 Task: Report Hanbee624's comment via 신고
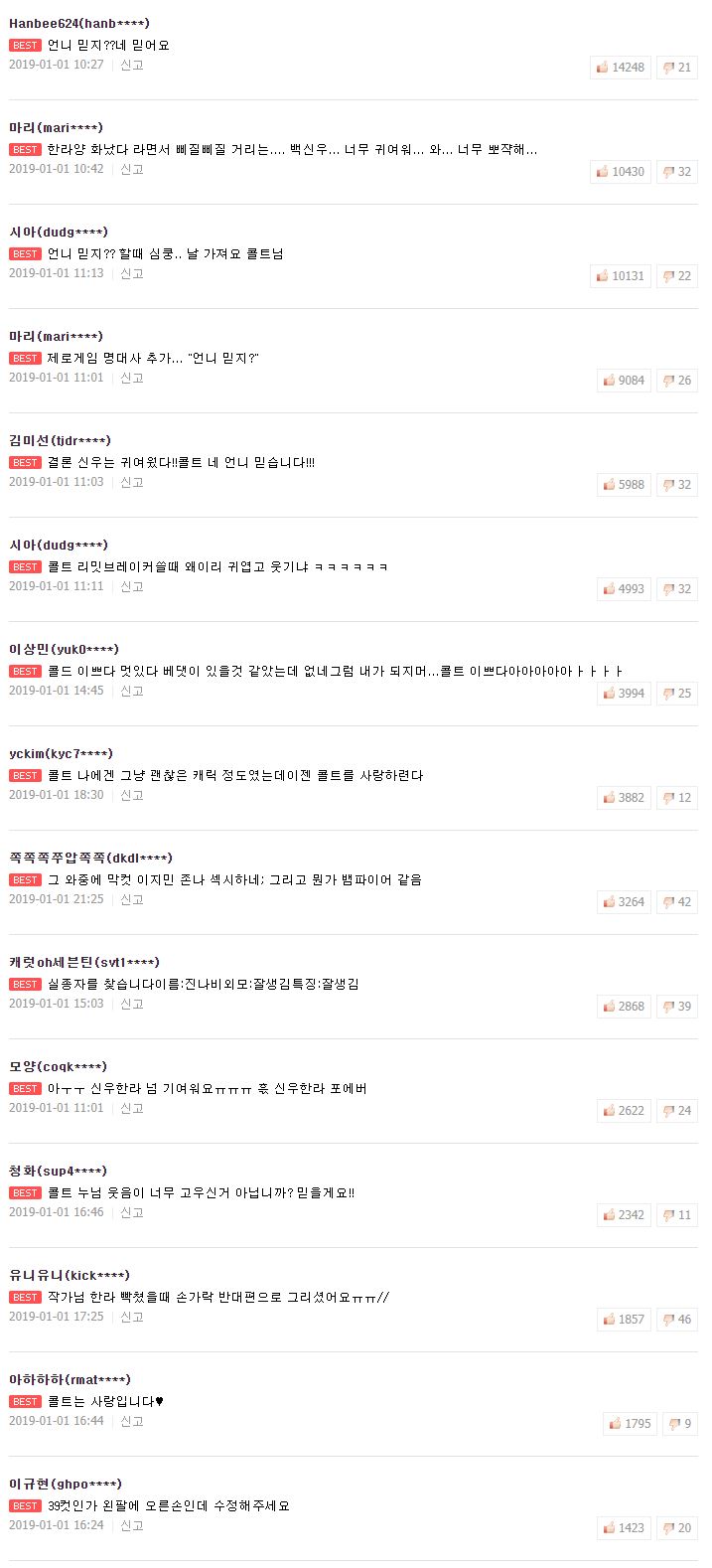(x=132, y=65)
